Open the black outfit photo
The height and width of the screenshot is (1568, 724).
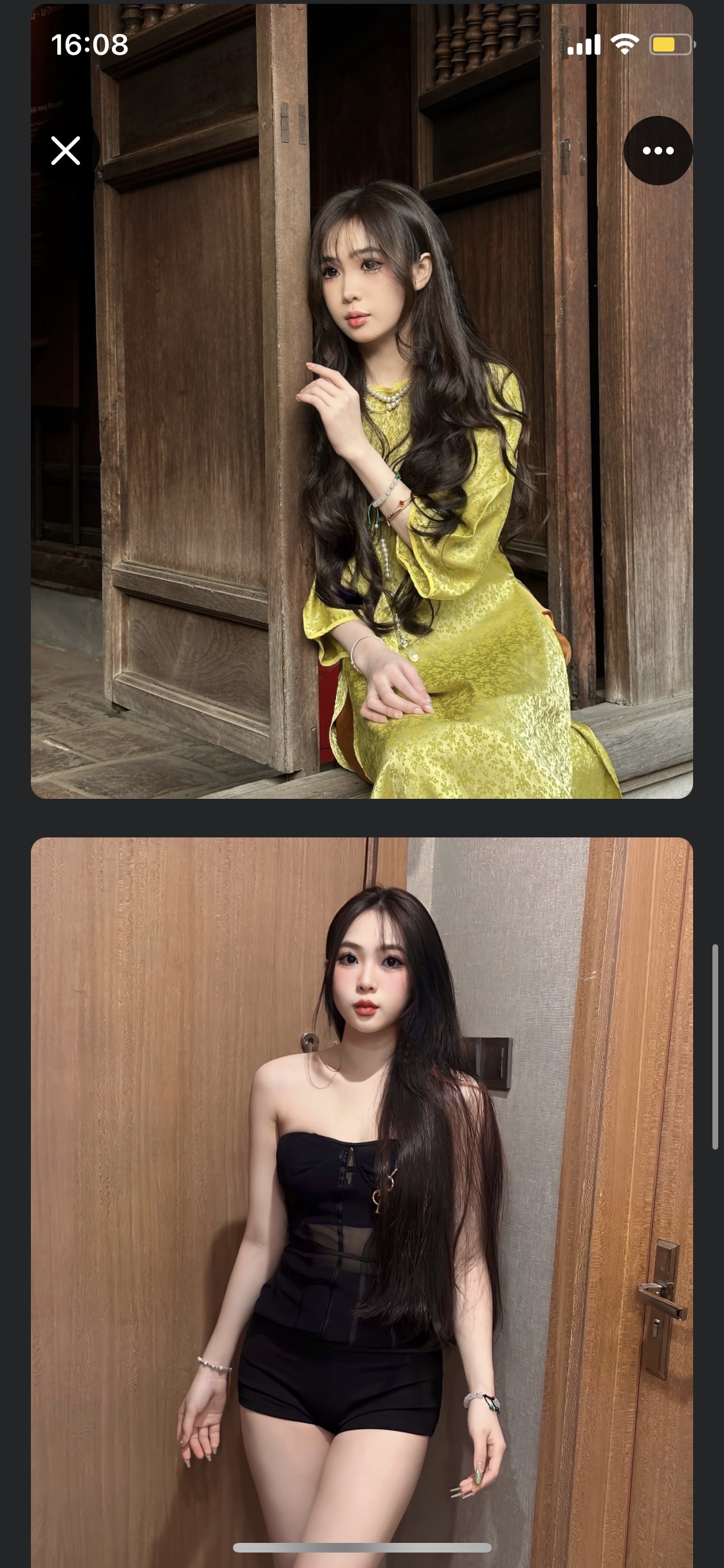pyautogui.click(x=362, y=1197)
